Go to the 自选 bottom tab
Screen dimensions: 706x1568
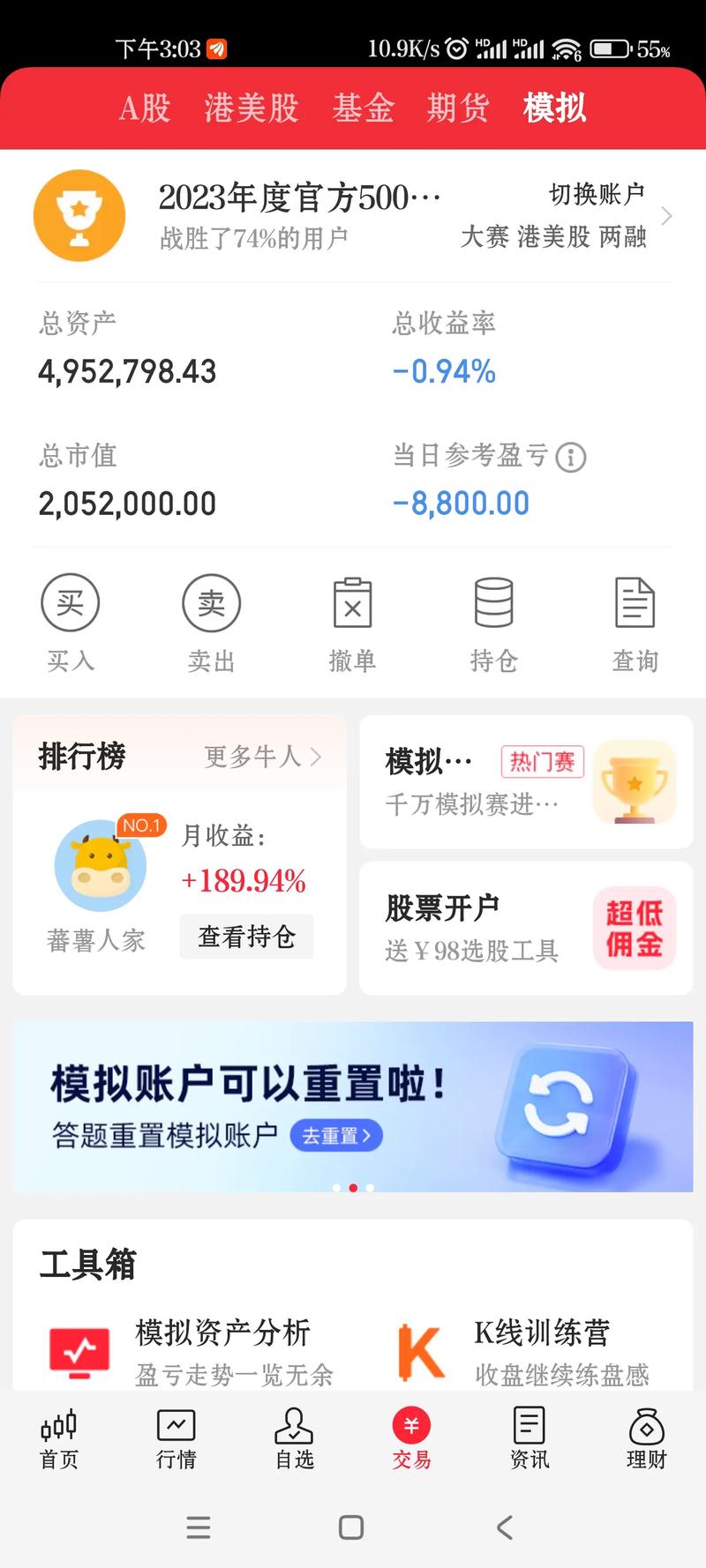[294, 1439]
